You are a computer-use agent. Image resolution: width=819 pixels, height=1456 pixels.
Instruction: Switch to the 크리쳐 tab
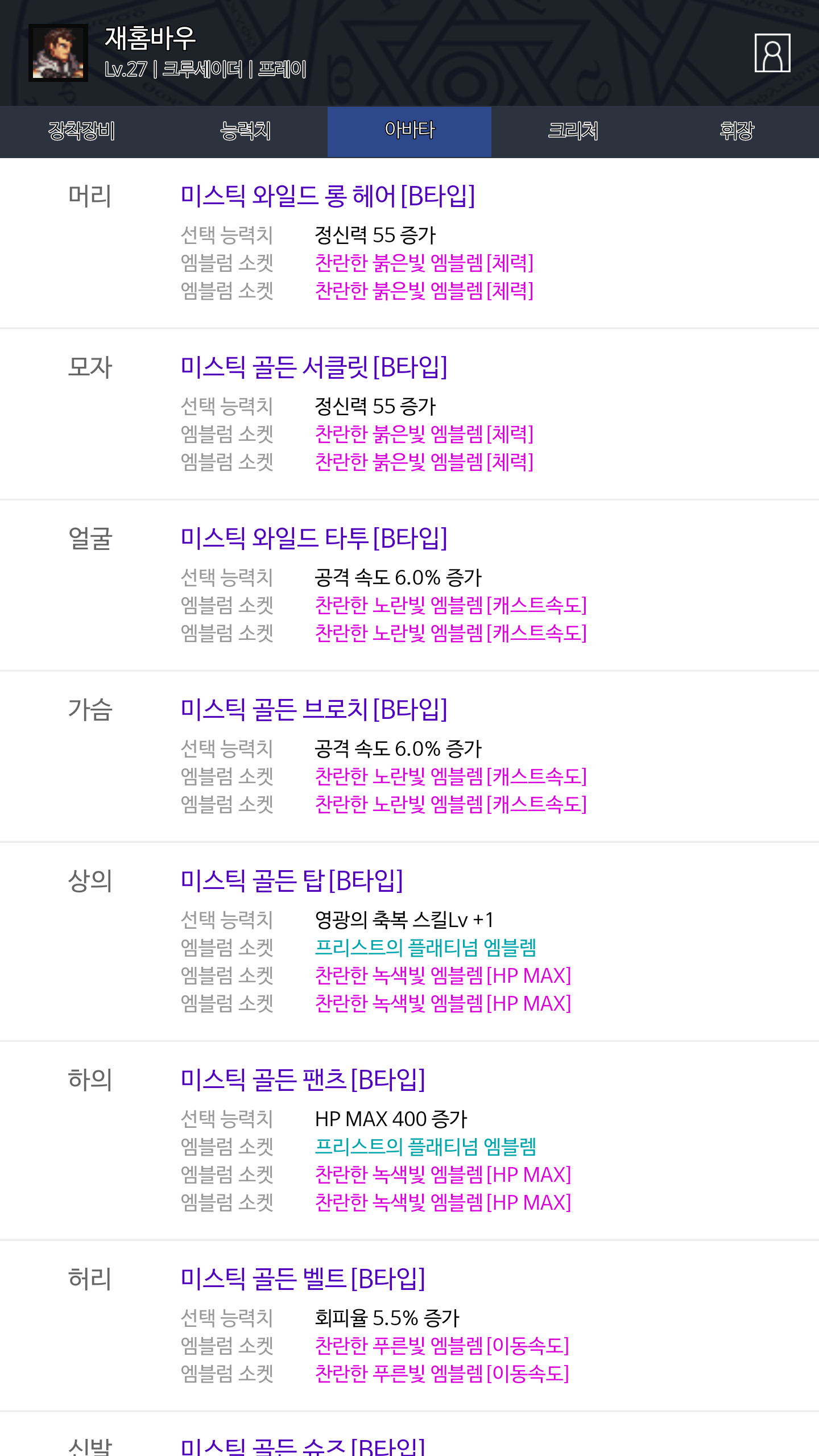pos(573,131)
